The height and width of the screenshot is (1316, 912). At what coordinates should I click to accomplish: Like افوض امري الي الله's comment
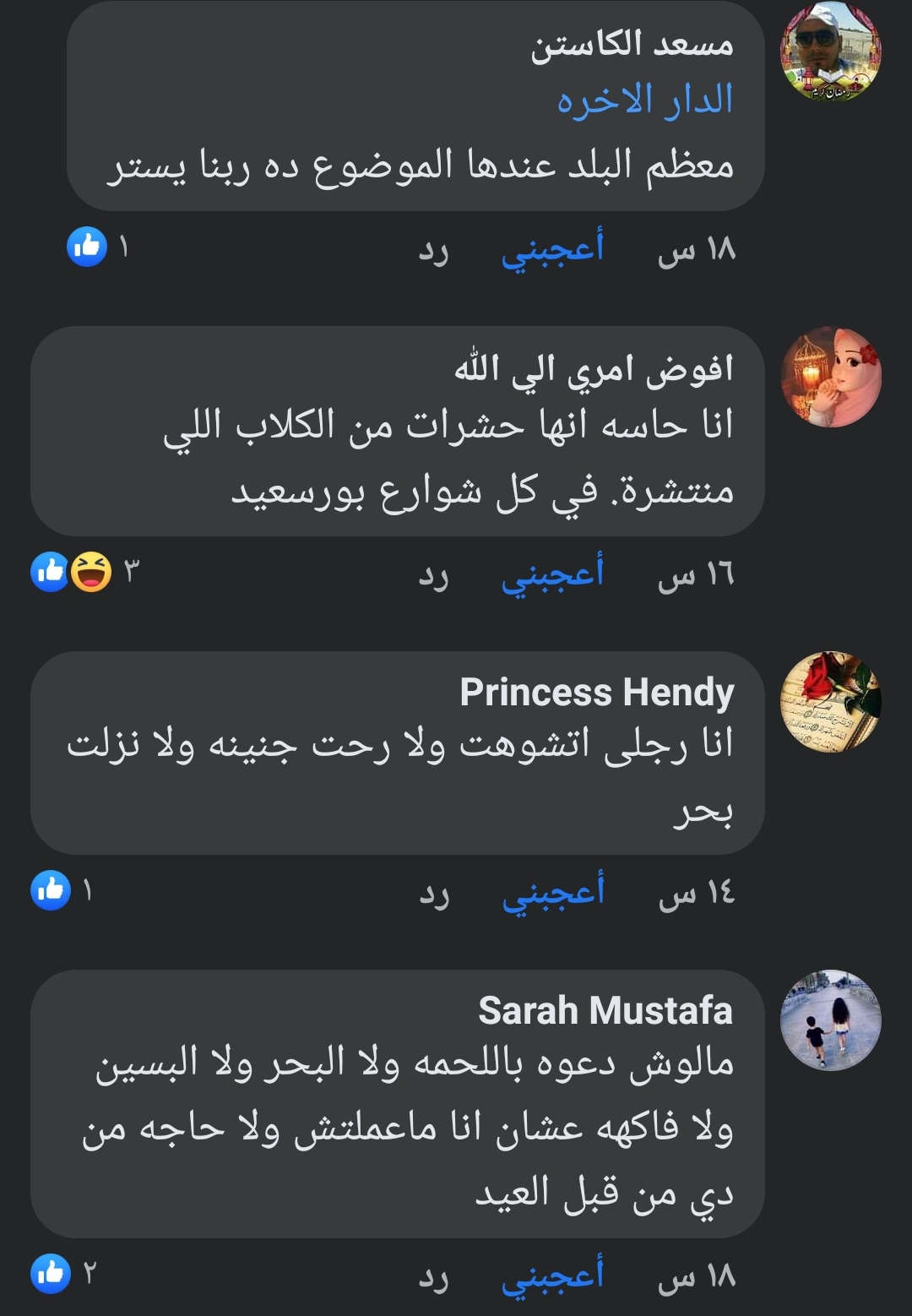click(552, 574)
